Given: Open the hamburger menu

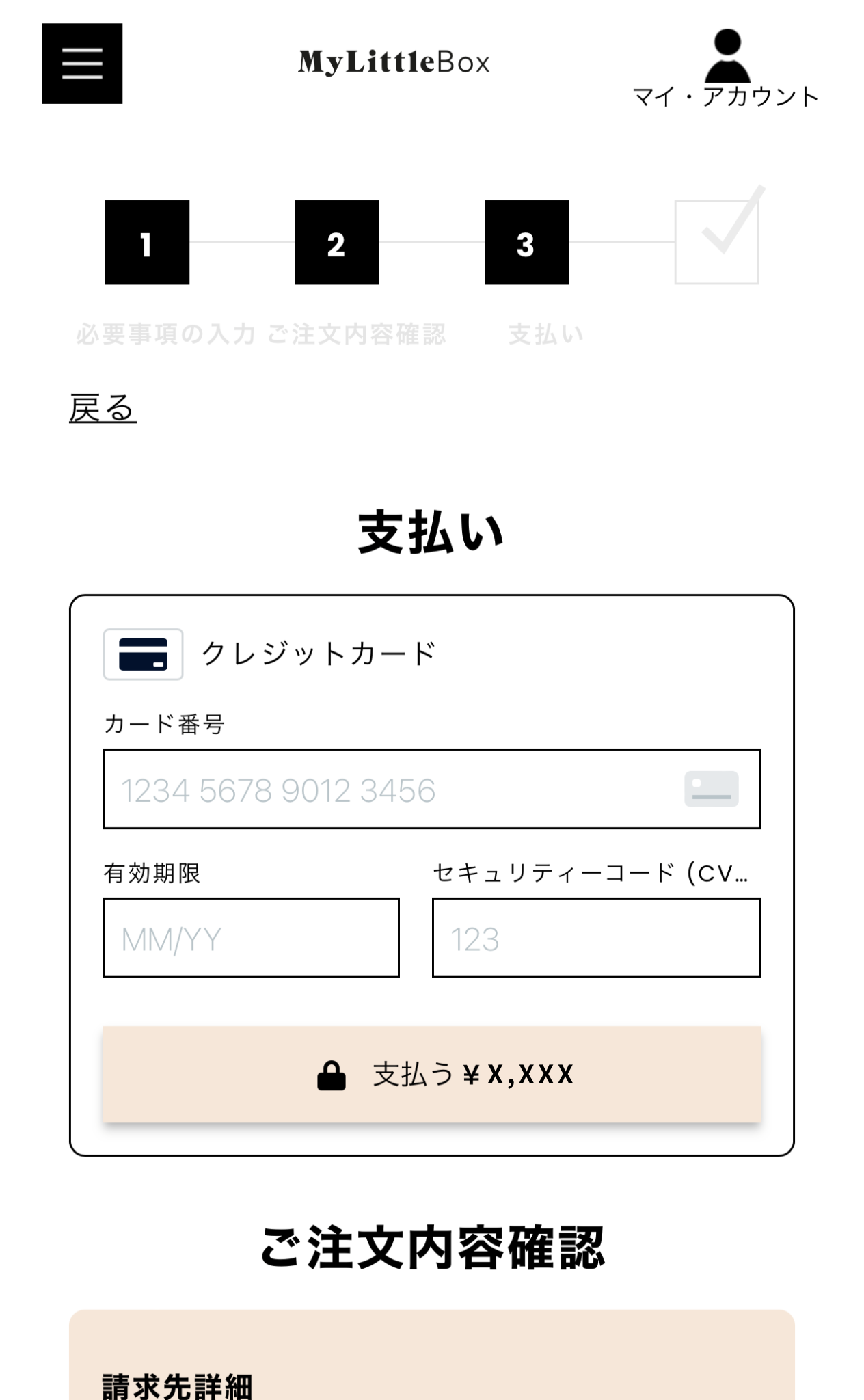Looking at the screenshot, I should pyautogui.click(x=82, y=64).
